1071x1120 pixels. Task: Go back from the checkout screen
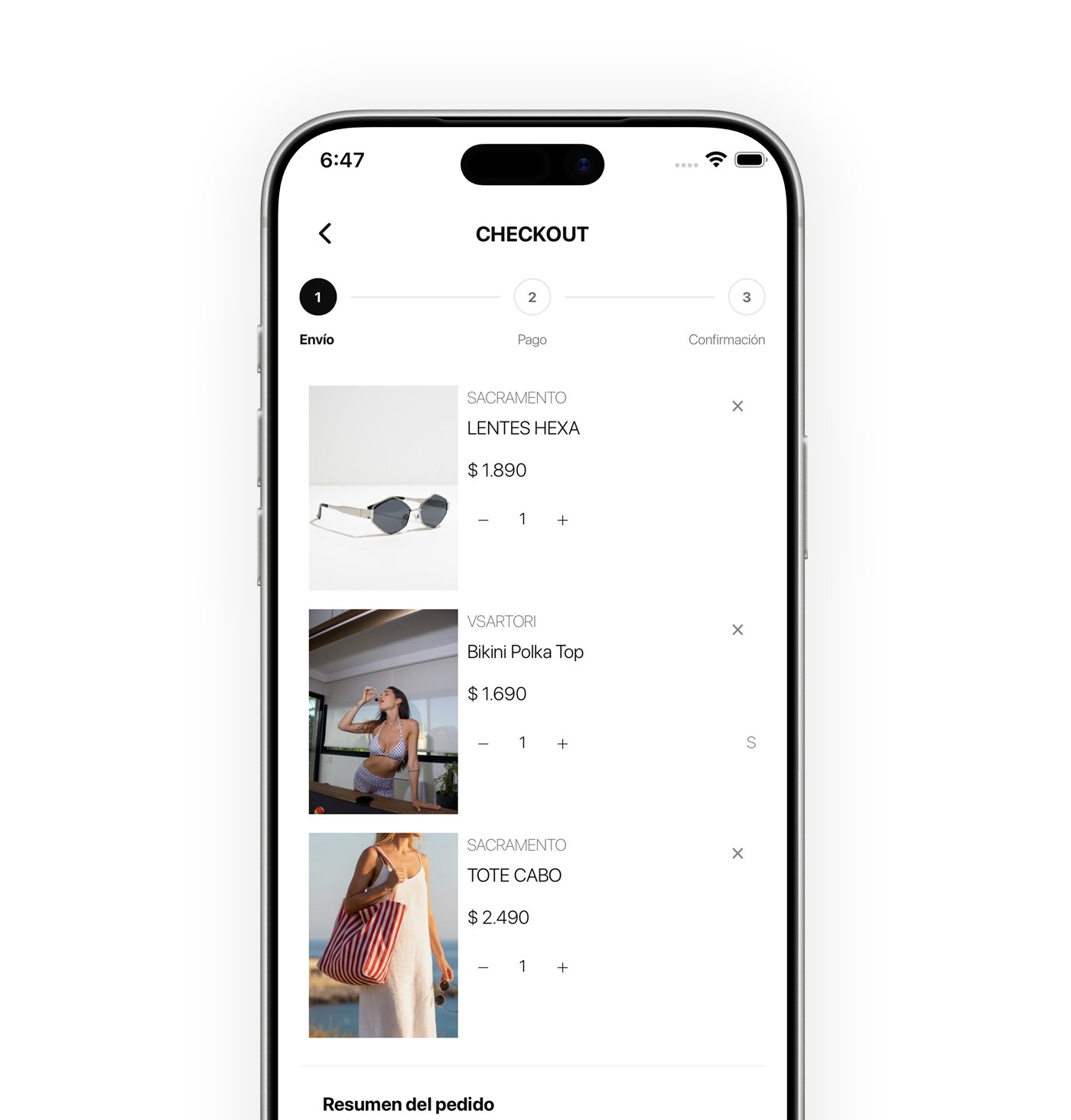pos(325,233)
